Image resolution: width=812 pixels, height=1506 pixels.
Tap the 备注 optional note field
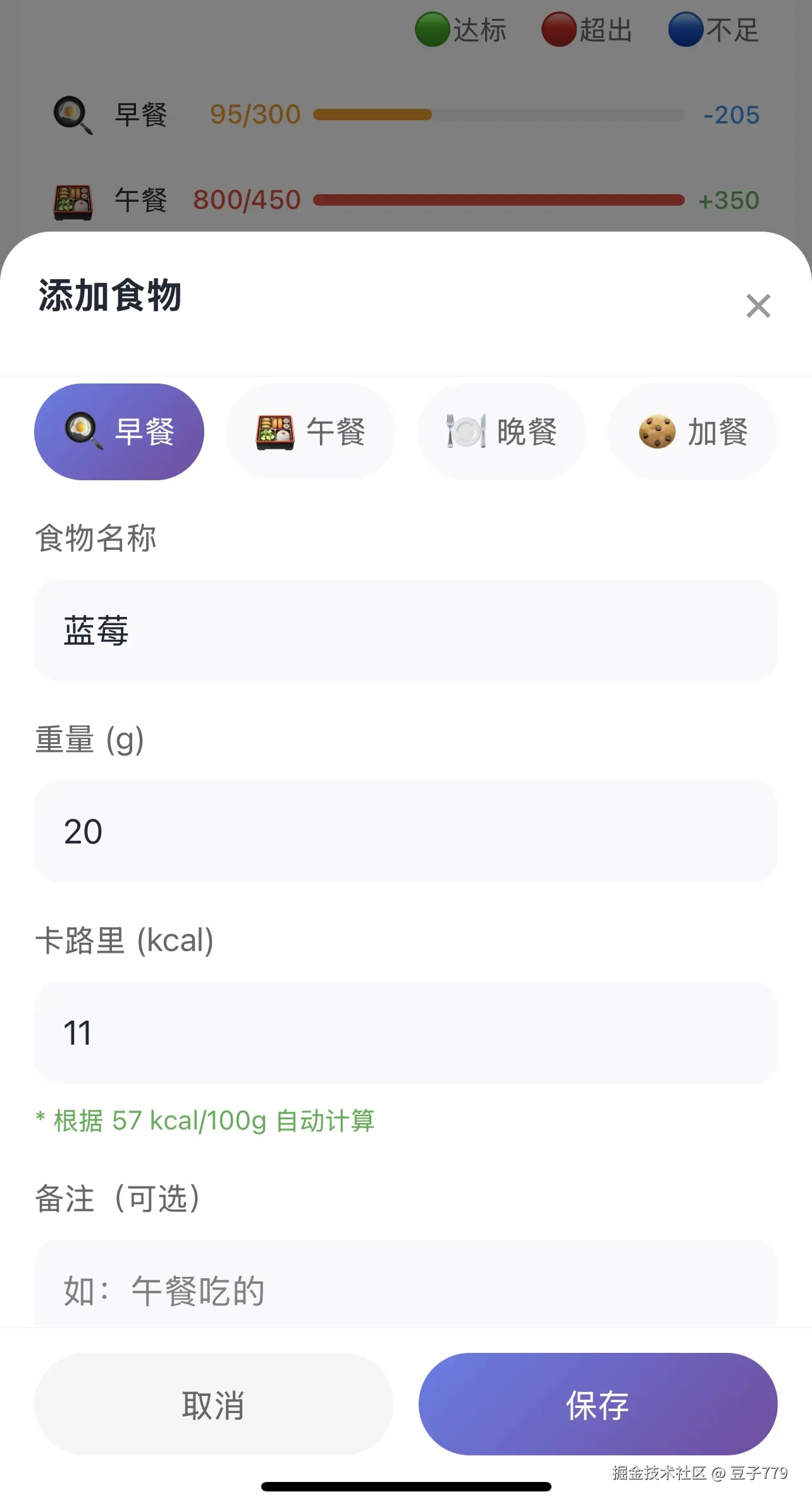(405, 1288)
